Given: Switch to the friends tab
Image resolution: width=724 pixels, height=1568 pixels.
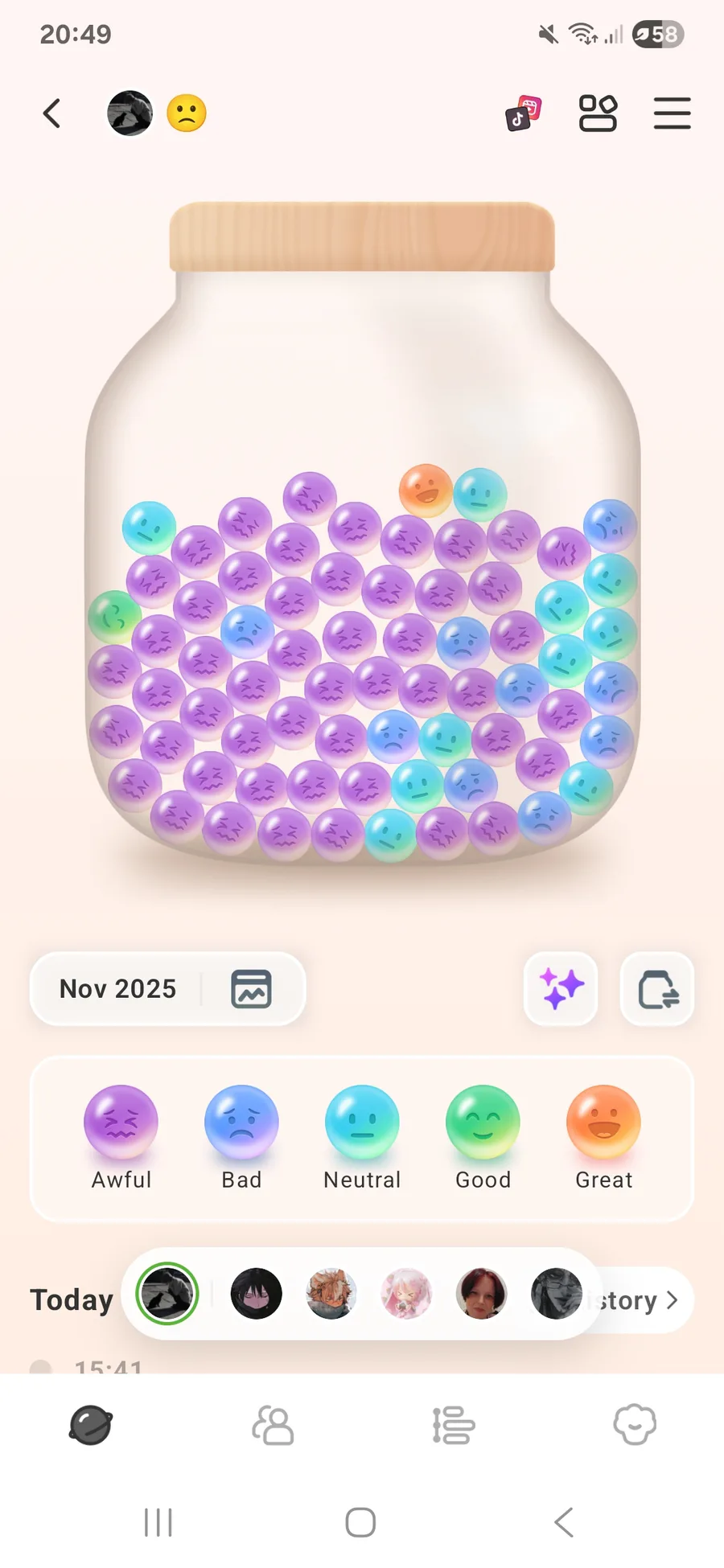Looking at the screenshot, I should click(x=273, y=1426).
